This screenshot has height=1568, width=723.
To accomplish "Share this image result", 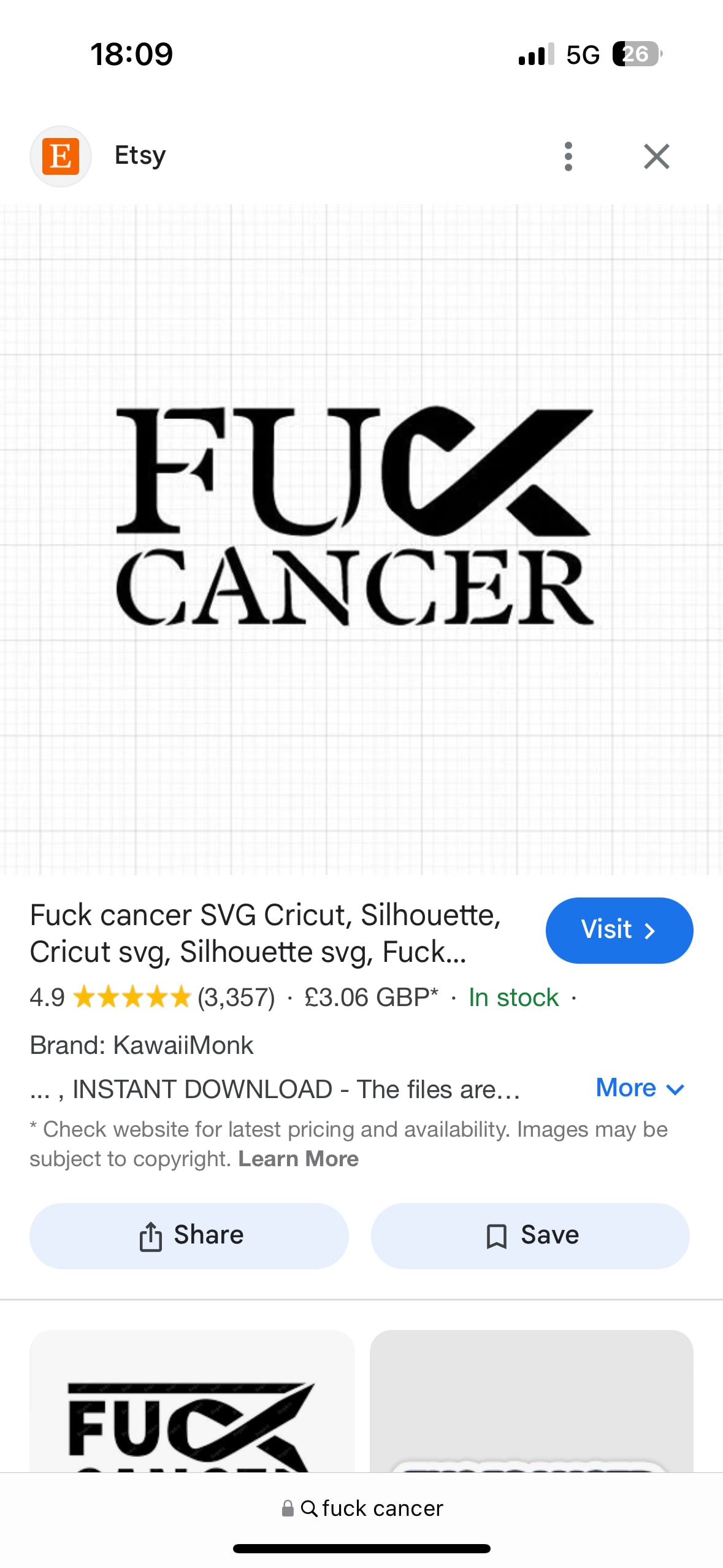I will pos(189,1236).
